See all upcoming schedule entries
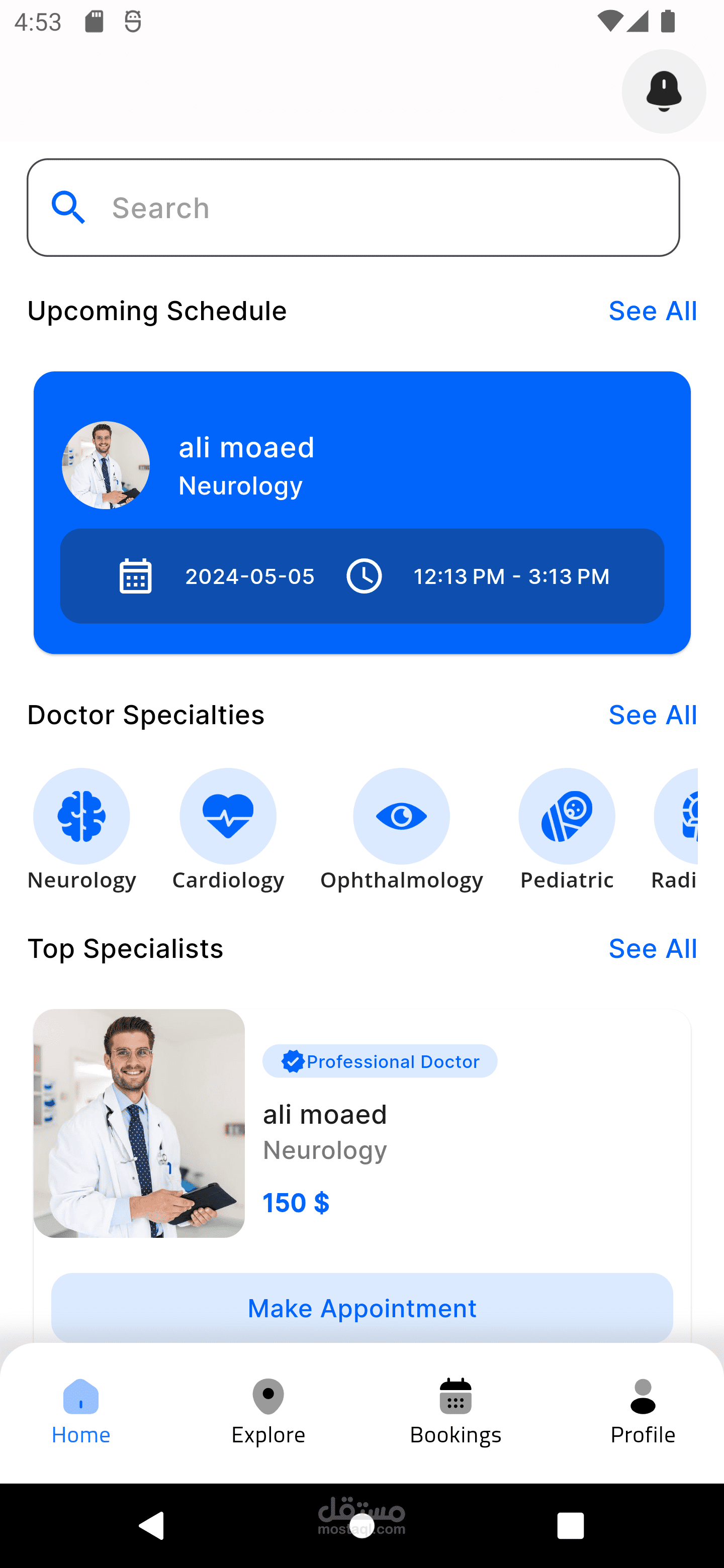The width and height of the screenshot is (724, 1568). [652, 311]
